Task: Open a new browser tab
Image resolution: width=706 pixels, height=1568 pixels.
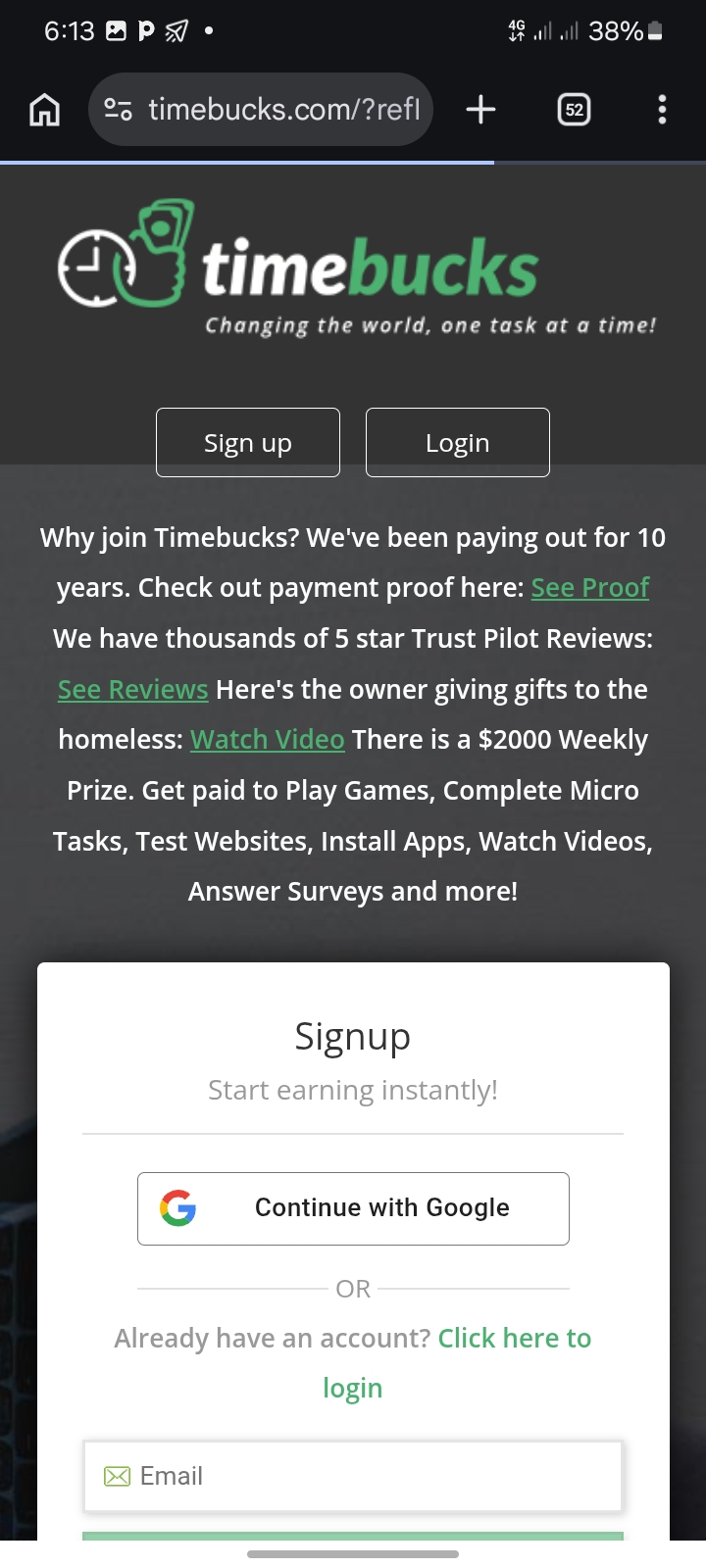Action: click(480, 110)
